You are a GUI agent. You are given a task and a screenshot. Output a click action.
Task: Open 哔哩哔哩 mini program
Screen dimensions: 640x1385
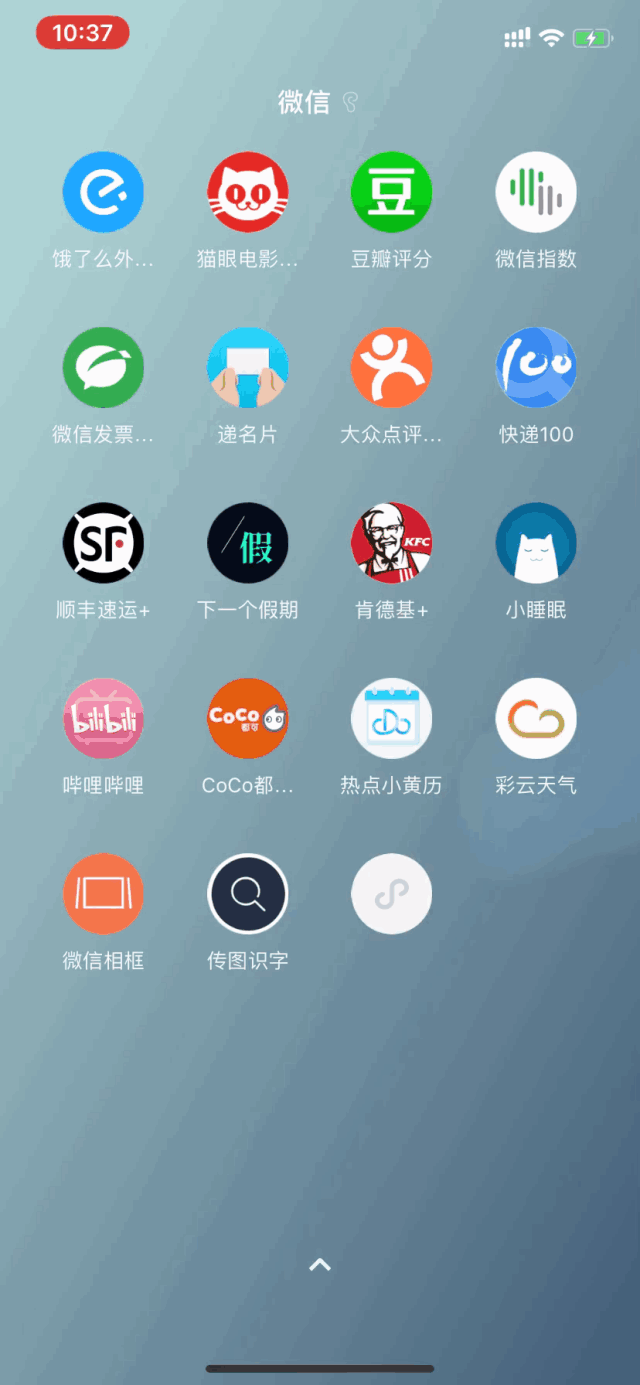pos(103,718)
